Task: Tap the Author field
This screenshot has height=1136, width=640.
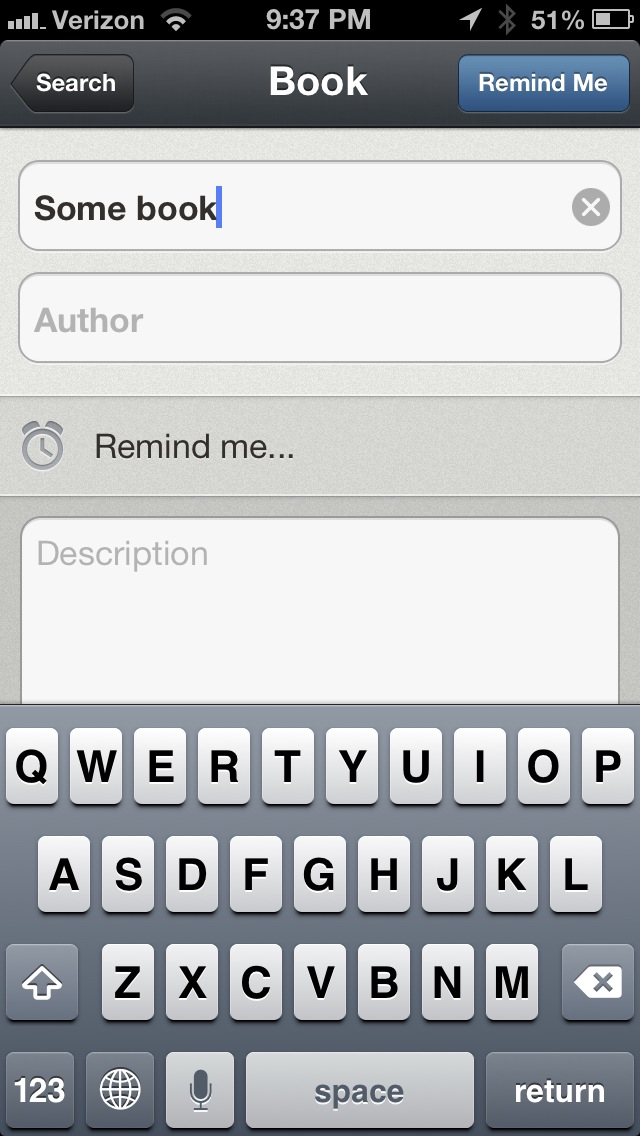Action: (x=320, y=317)
